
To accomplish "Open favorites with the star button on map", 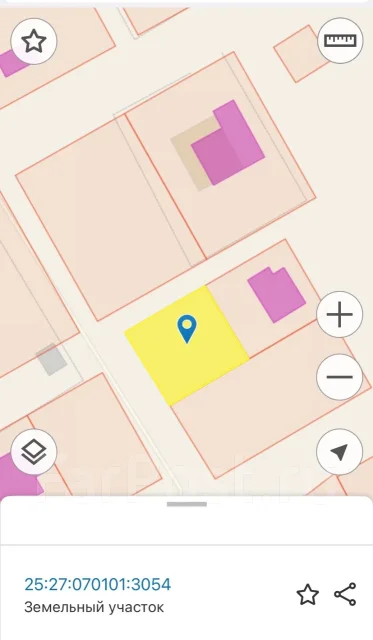I will (x=34, y=41).
